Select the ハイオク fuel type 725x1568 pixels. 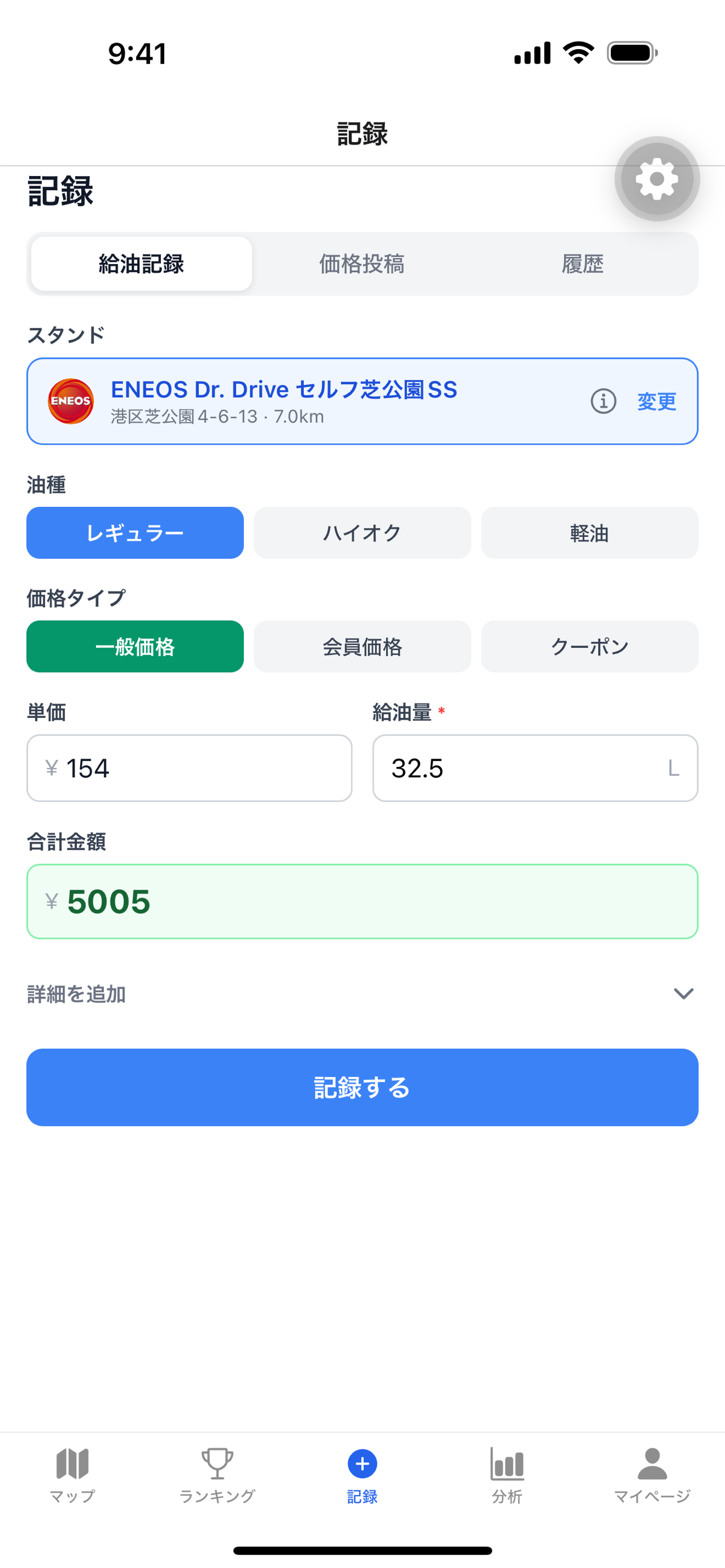[x=361, y=533]
